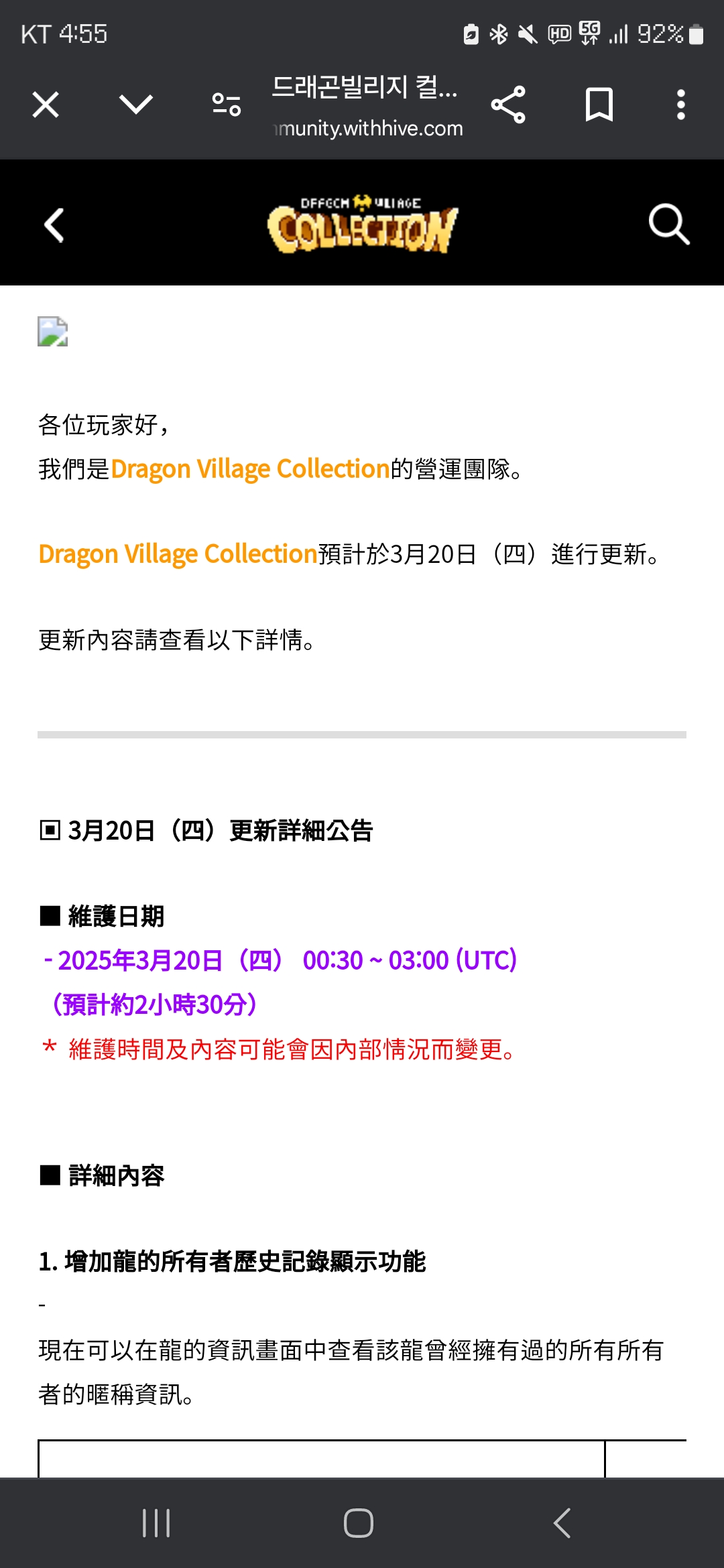Open the community search magnifier

coord(668,224)
